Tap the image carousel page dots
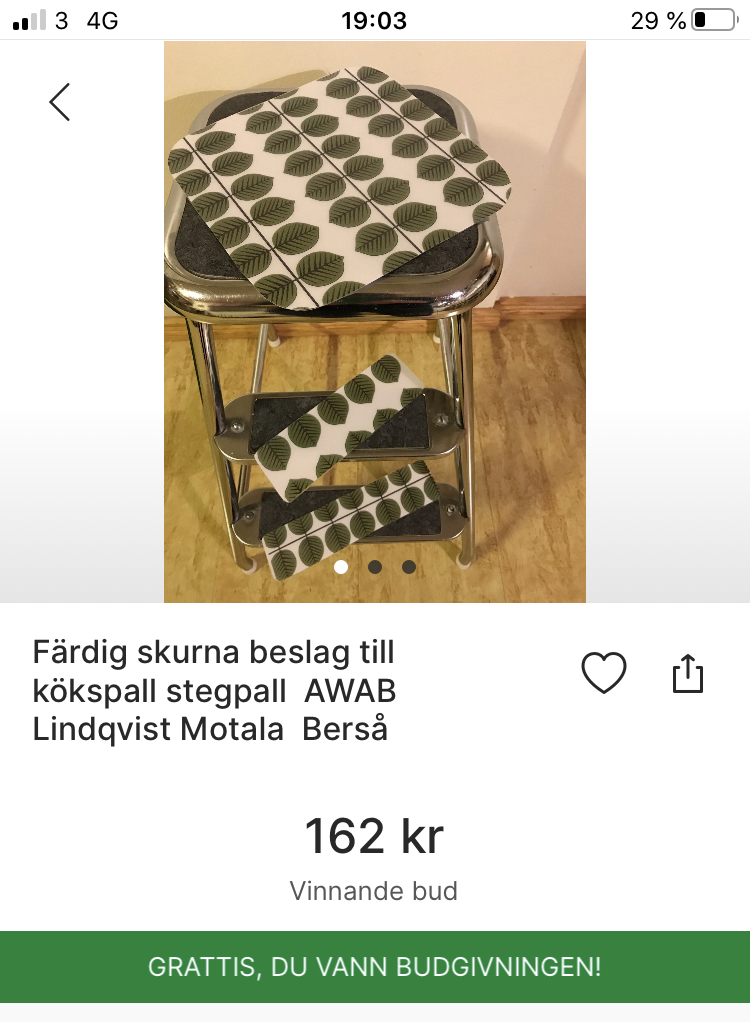 (x=375, y=567)
